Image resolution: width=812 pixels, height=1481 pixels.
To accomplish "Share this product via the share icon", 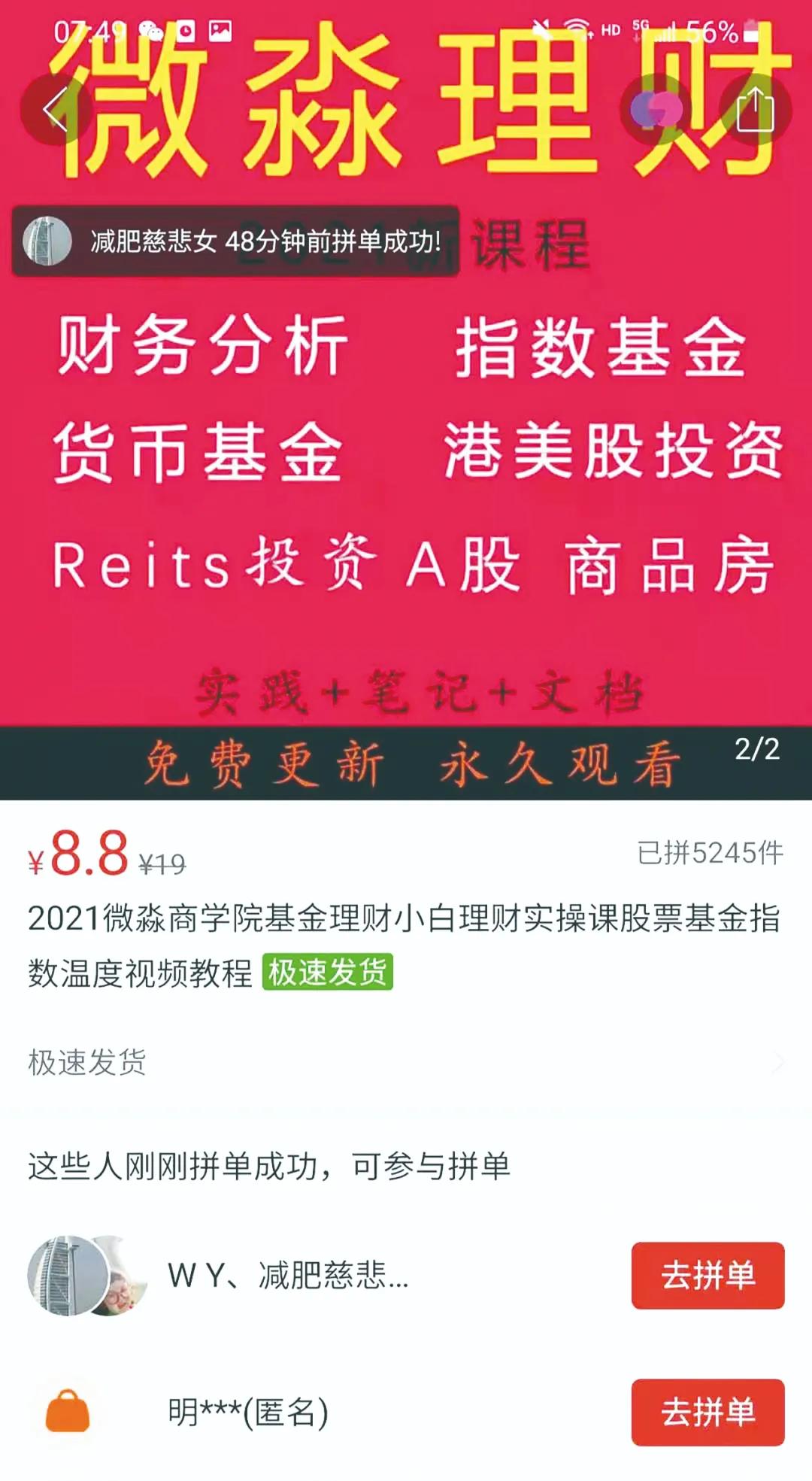I will tap(754, 110).
